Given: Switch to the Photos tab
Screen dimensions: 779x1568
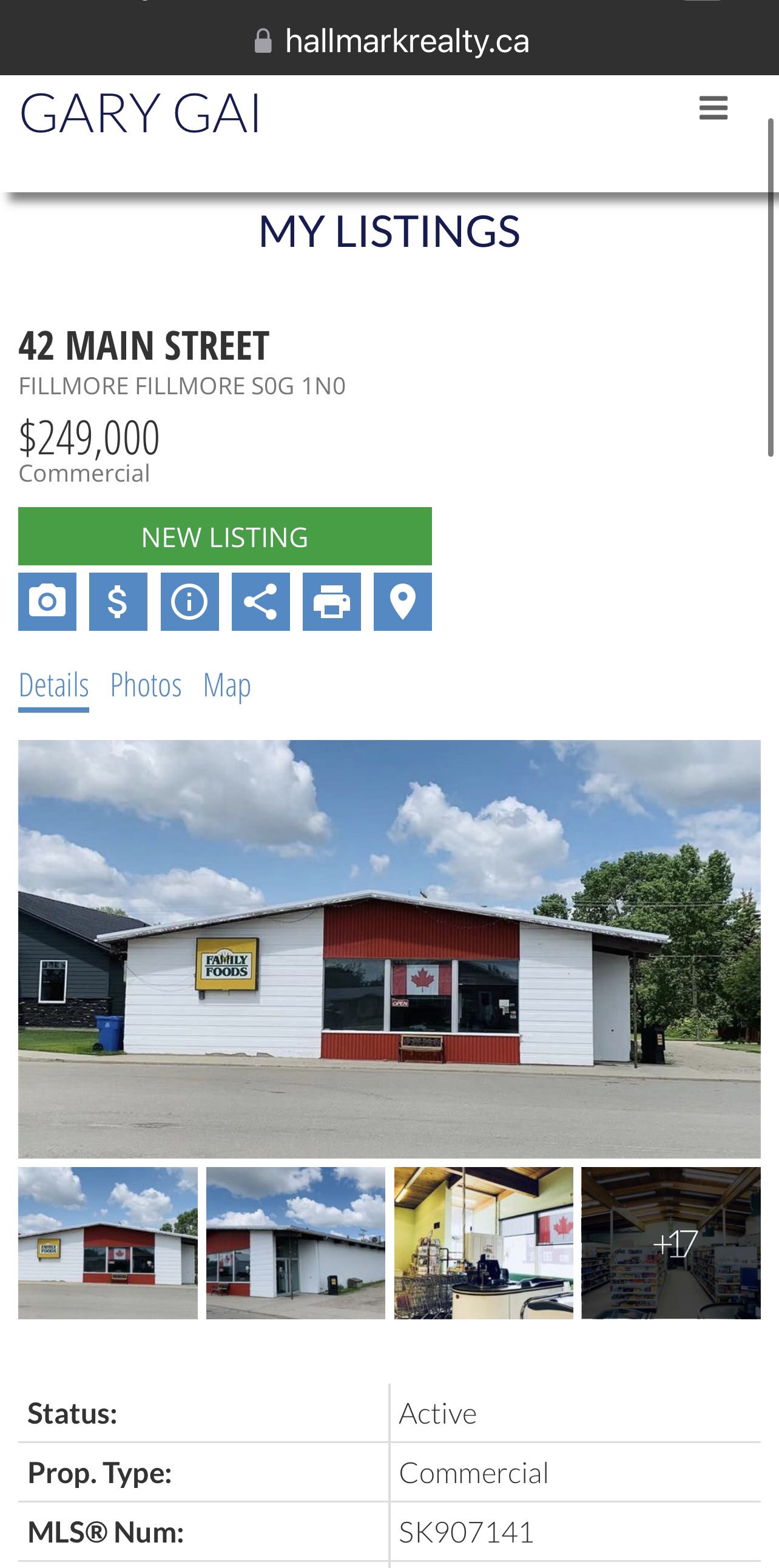Looking at the screenshot, I should pos(146,685).
